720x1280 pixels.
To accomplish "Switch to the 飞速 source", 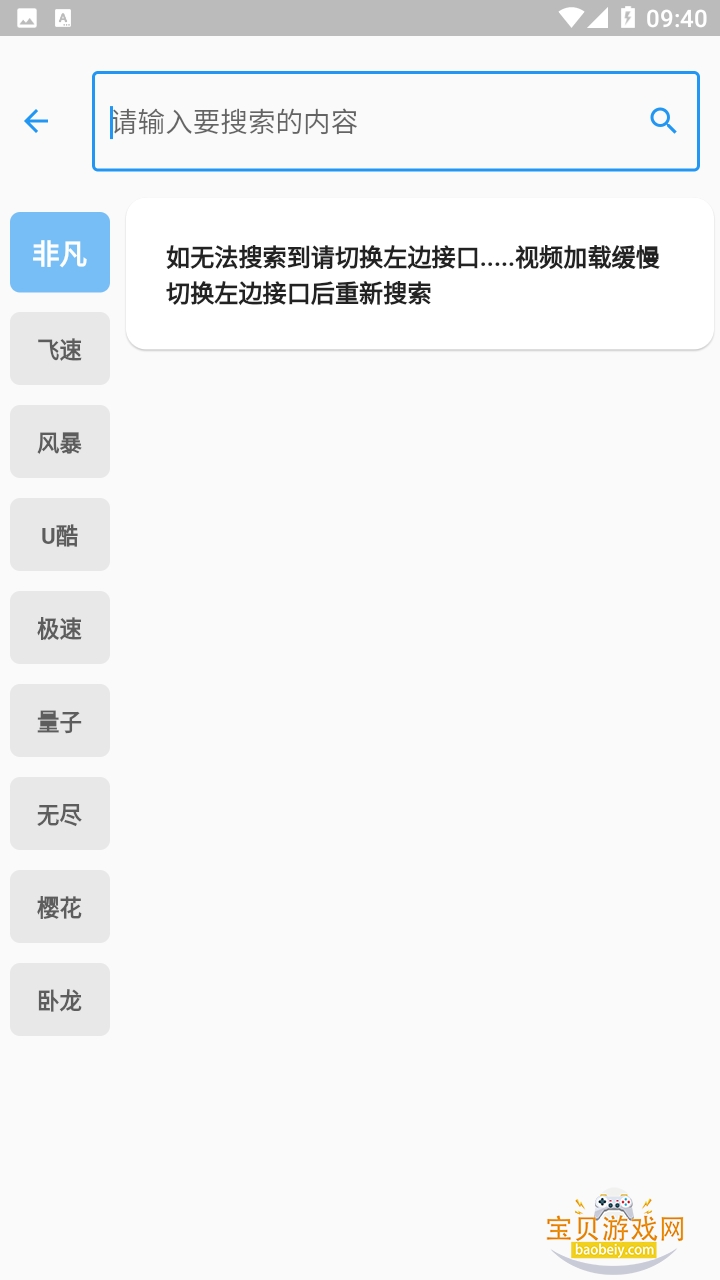I will coord(60,349).
